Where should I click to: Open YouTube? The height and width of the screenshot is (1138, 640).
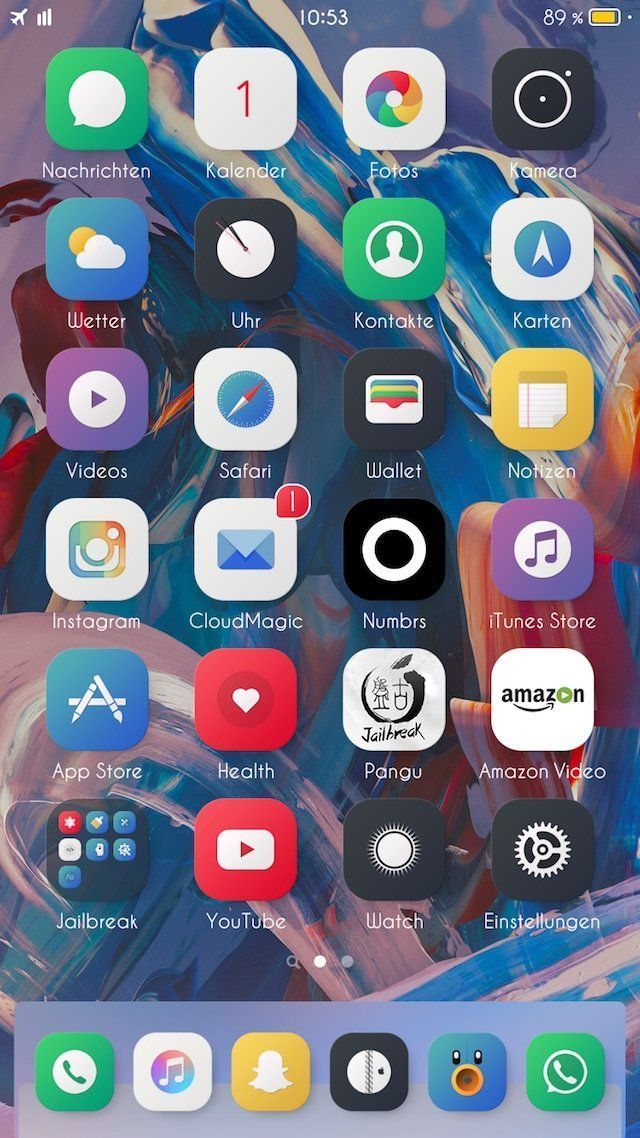[x=245, y=849]
